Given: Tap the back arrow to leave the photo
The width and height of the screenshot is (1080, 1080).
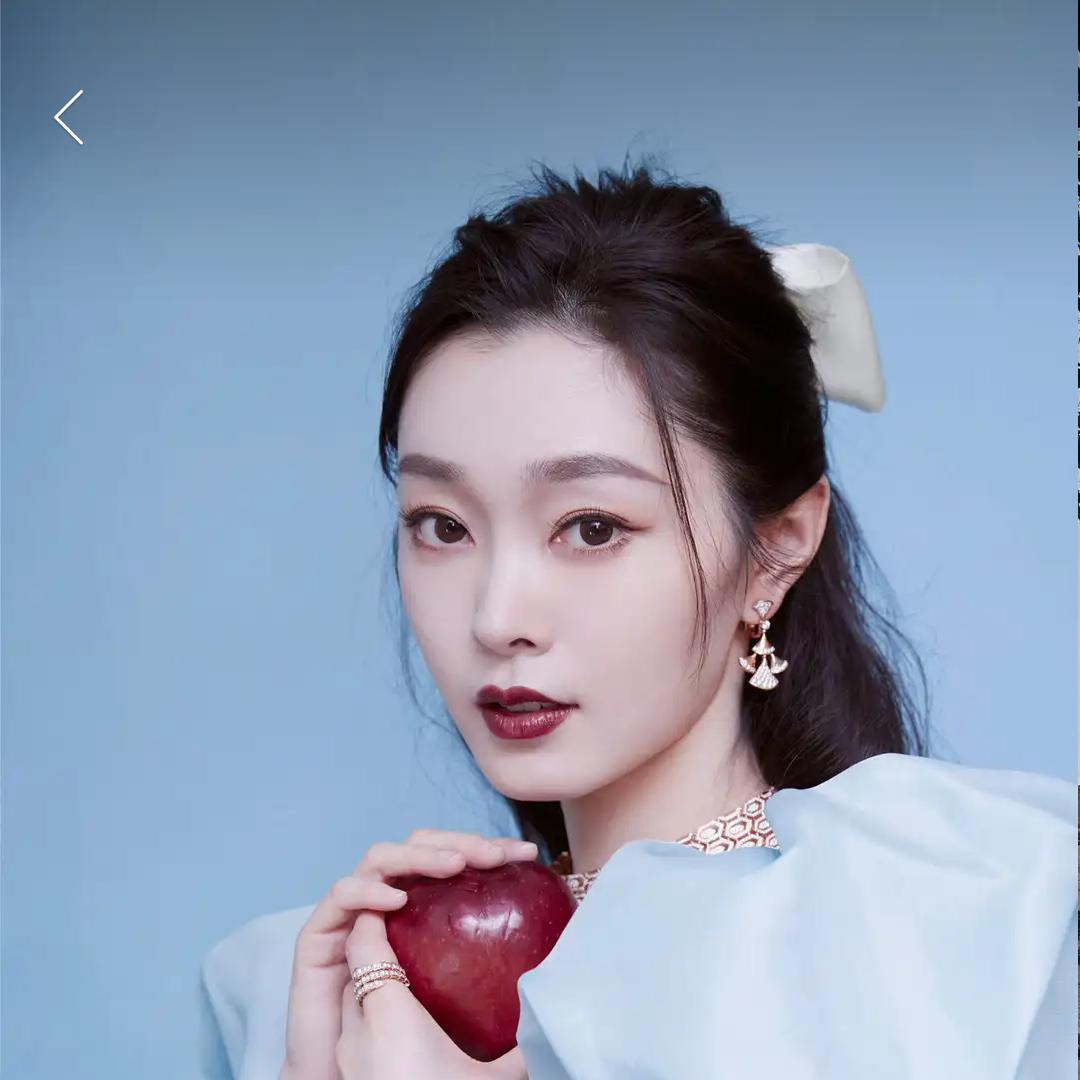Looking at the screenshot, I should point(68,118).
